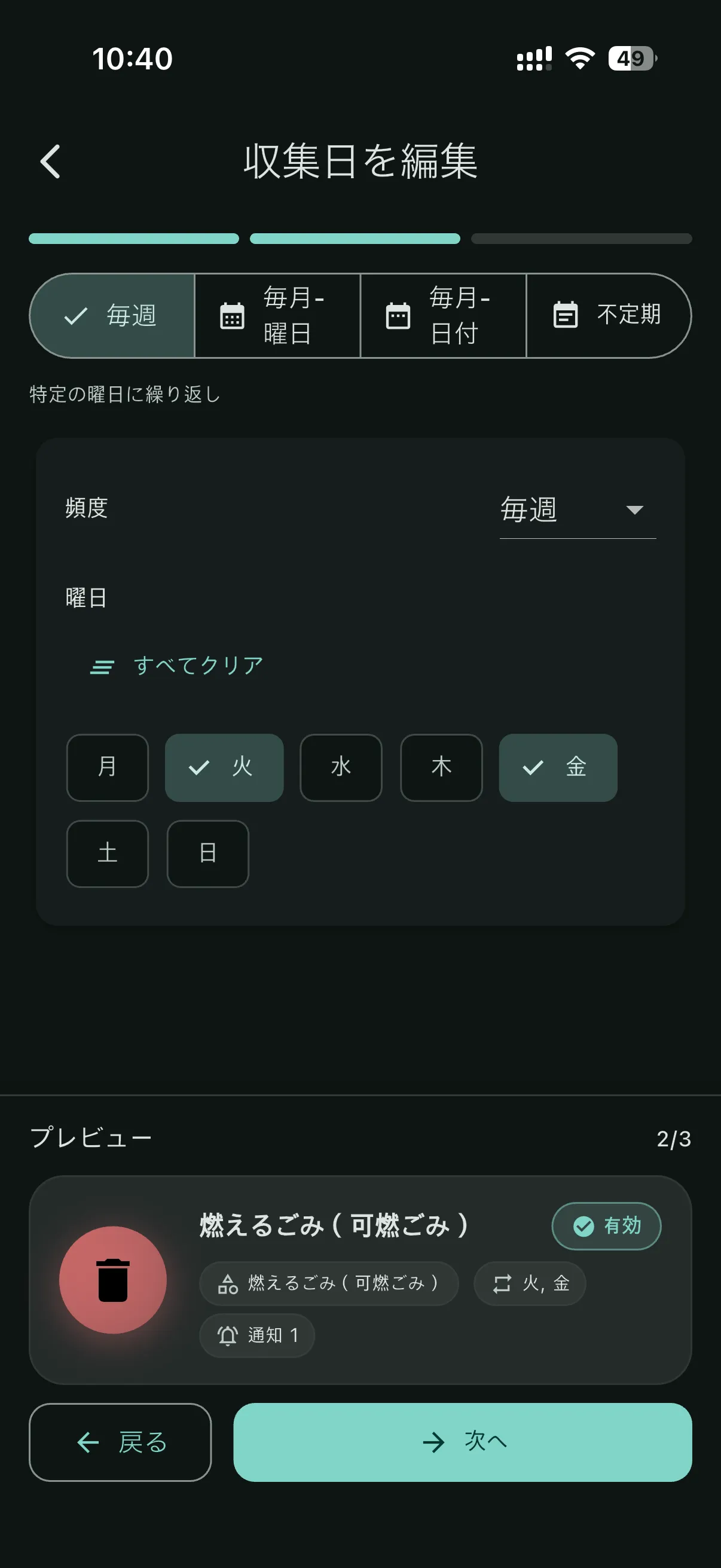Click the 戻る button
Screen dimensions: 721x1568
click(120, 1442)
